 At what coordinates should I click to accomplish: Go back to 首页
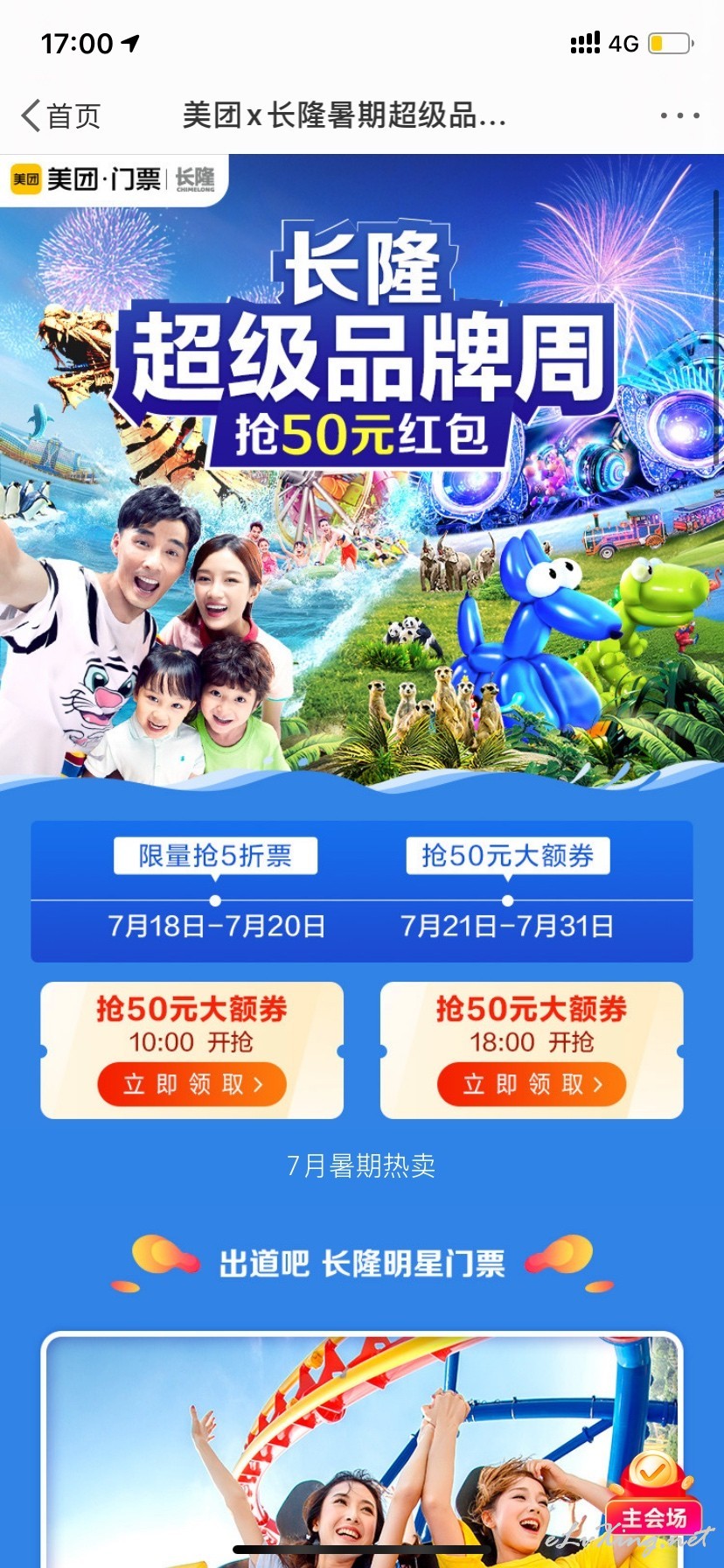point(61,115)
